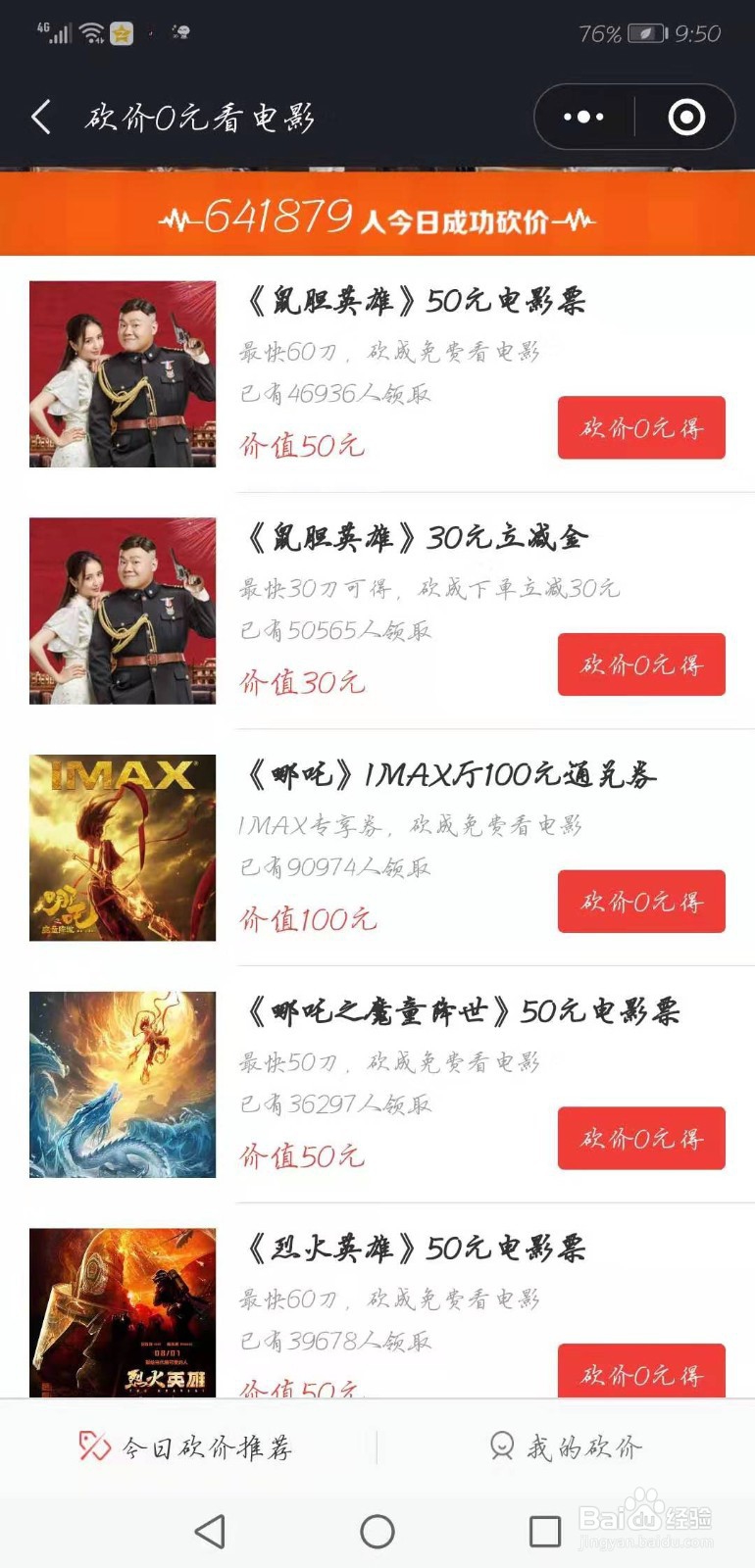Tap 砍价0元得 for 《哪吒》IMAX厅100元通兑券
The width and height of the screenshot is (755, 1568).
coord(641,902)
